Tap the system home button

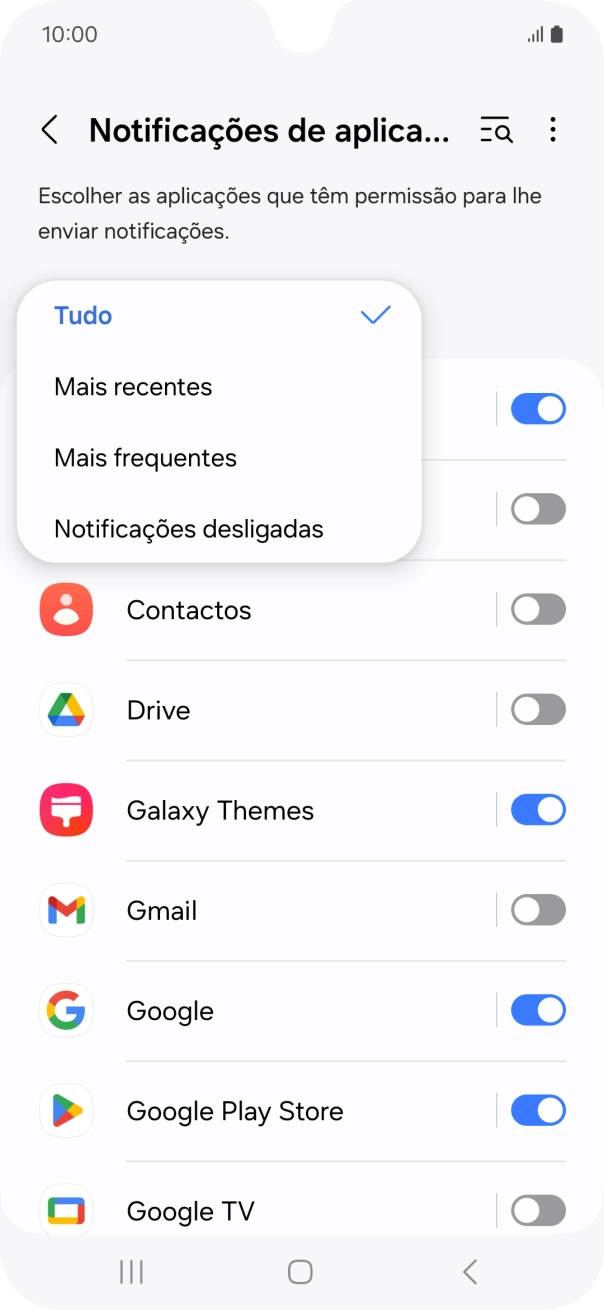click(x=300, y=1272)
